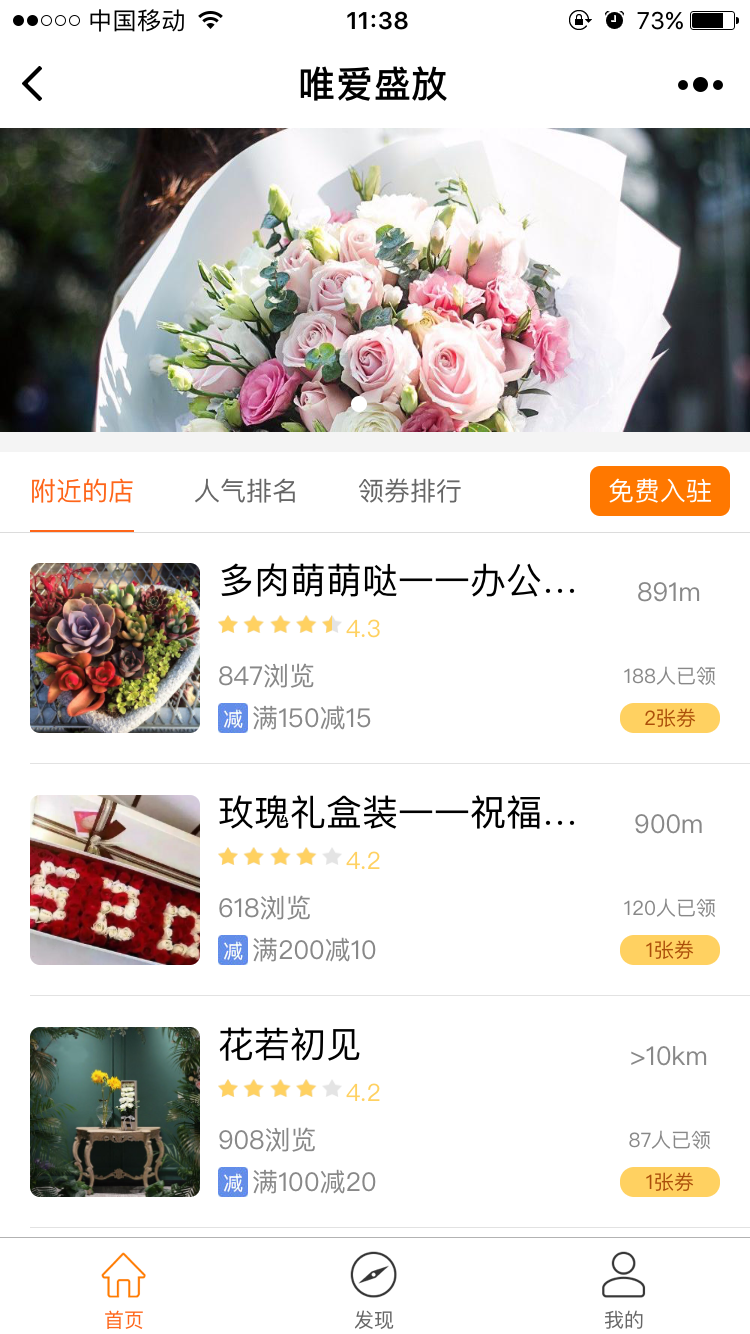Viewport: 750px width, 1334px height.
Task: Open the flower bouquet banner
Action: (375, 280)
